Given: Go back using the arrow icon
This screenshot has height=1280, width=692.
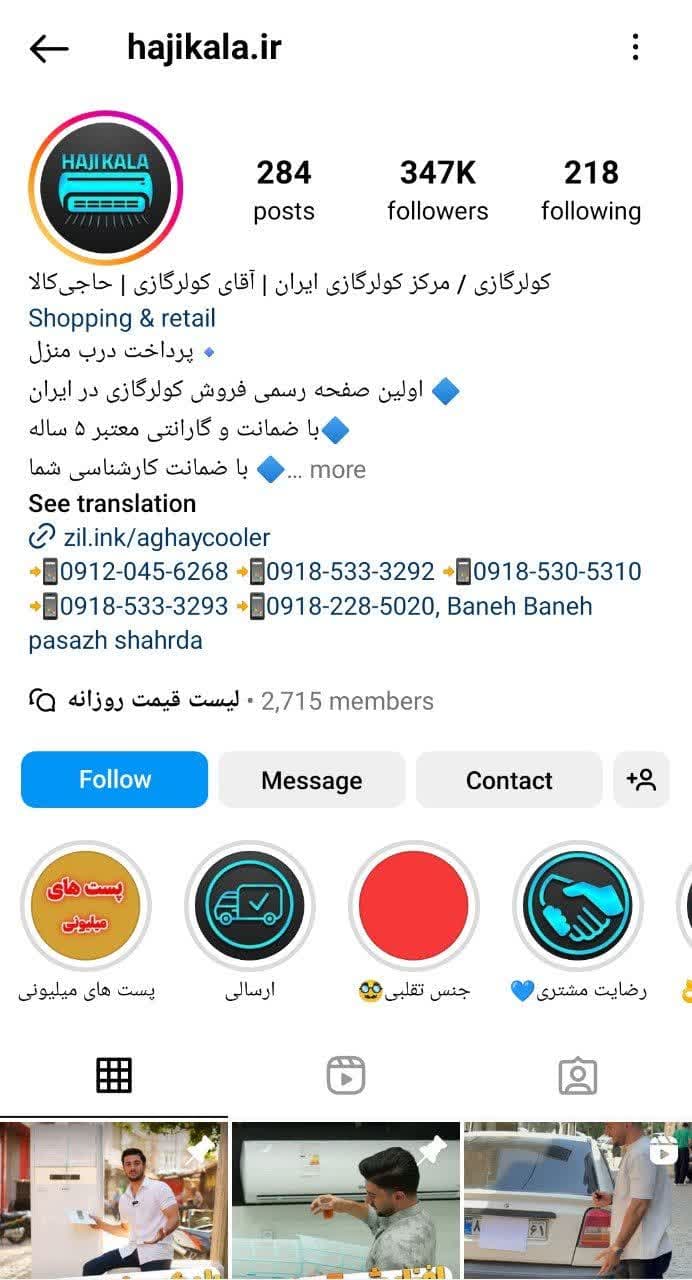Looking at the screenshot, I should pos(48,48).
